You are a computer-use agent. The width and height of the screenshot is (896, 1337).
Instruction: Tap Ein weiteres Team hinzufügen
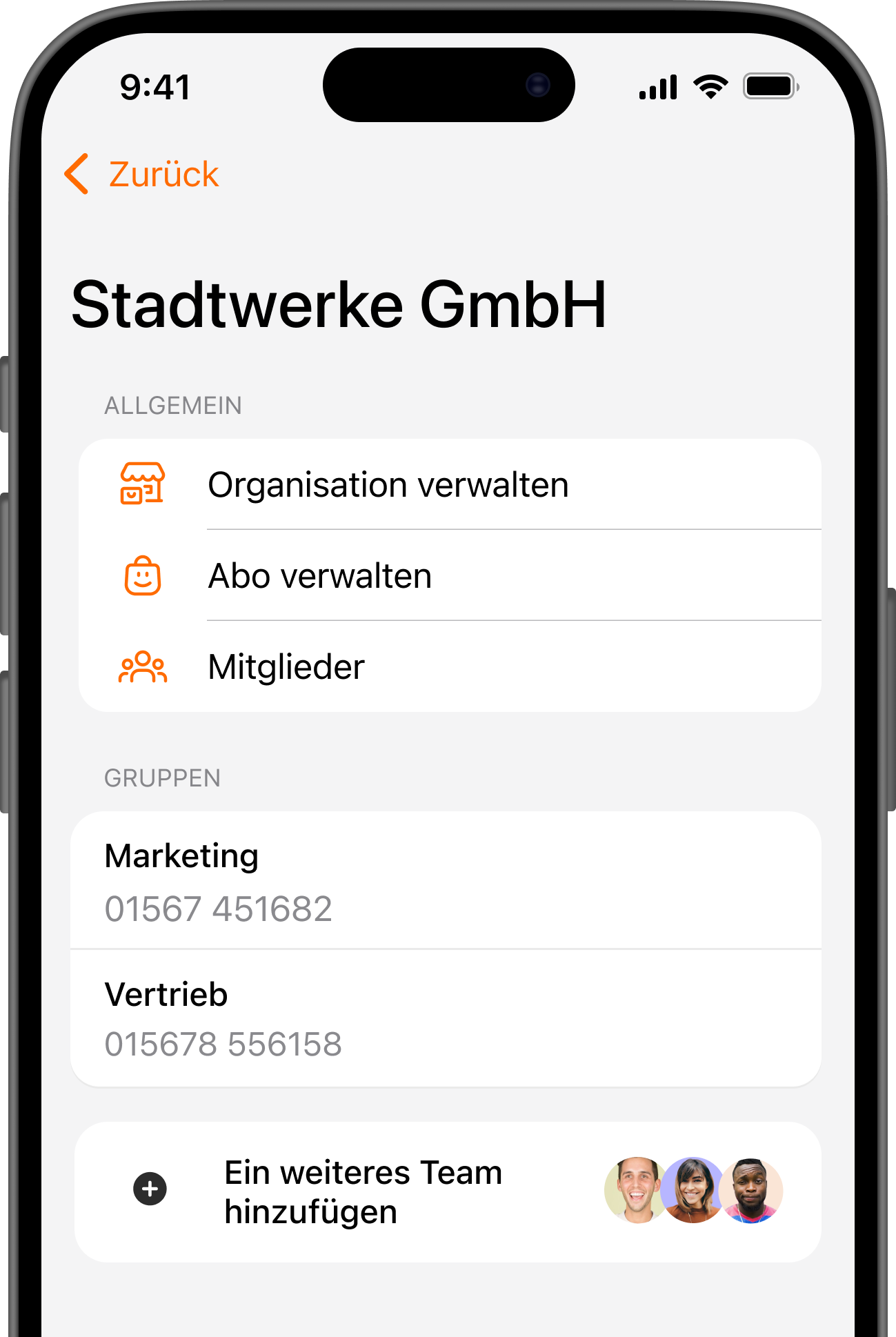pos(364,1191)
